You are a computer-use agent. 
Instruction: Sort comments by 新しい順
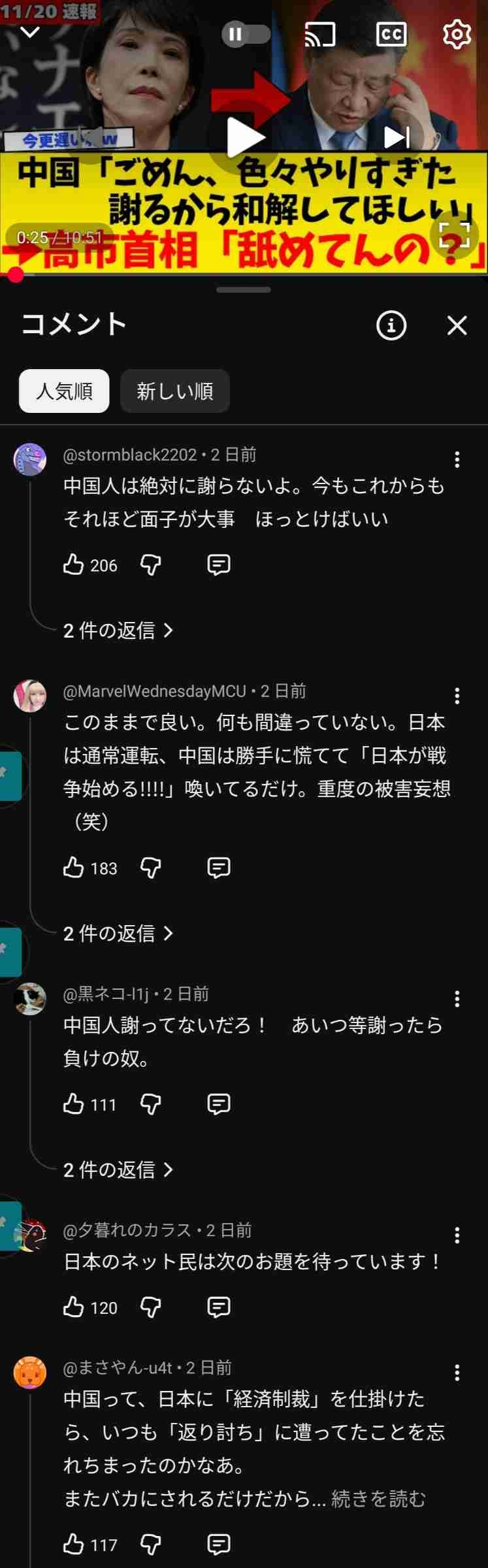174,391
